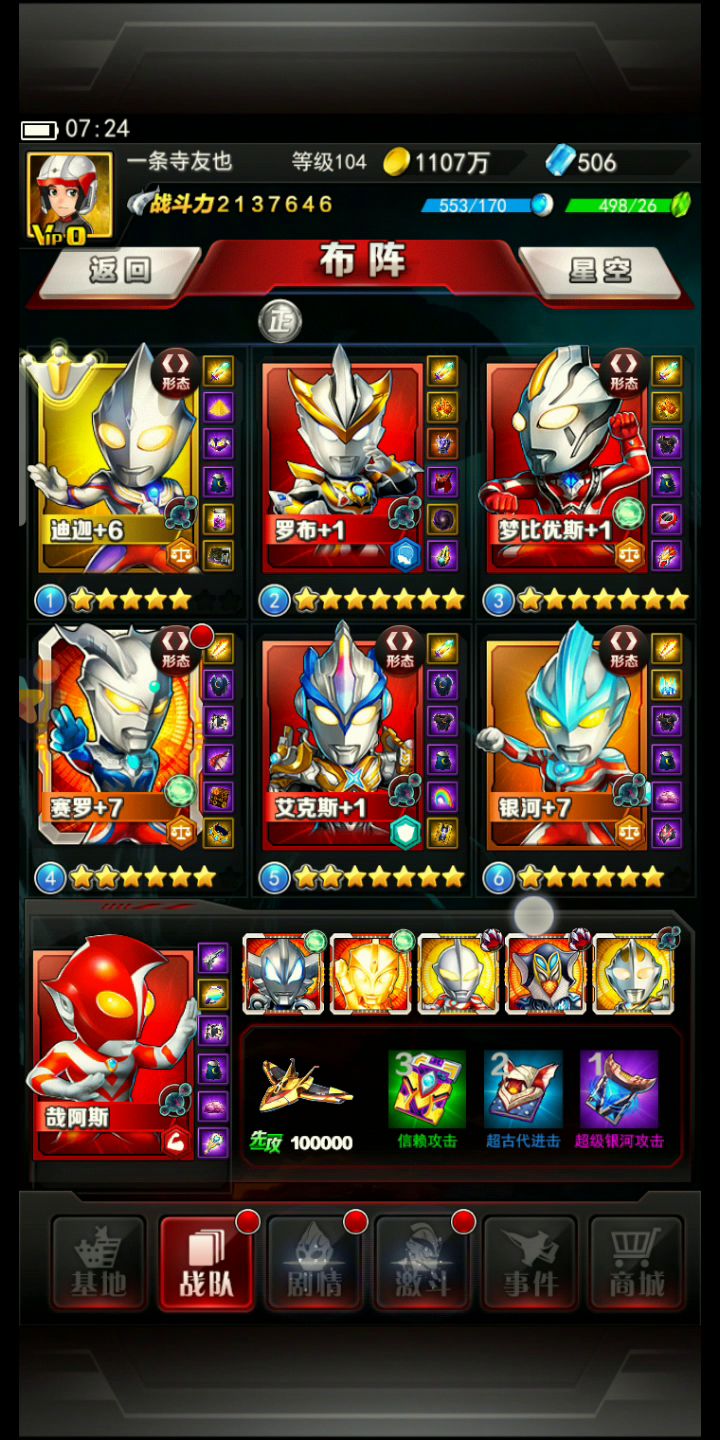Select the 艾克斯+1 hero card
The width and height of the screenshot is (720, 1440).
[x=342, y=742]
